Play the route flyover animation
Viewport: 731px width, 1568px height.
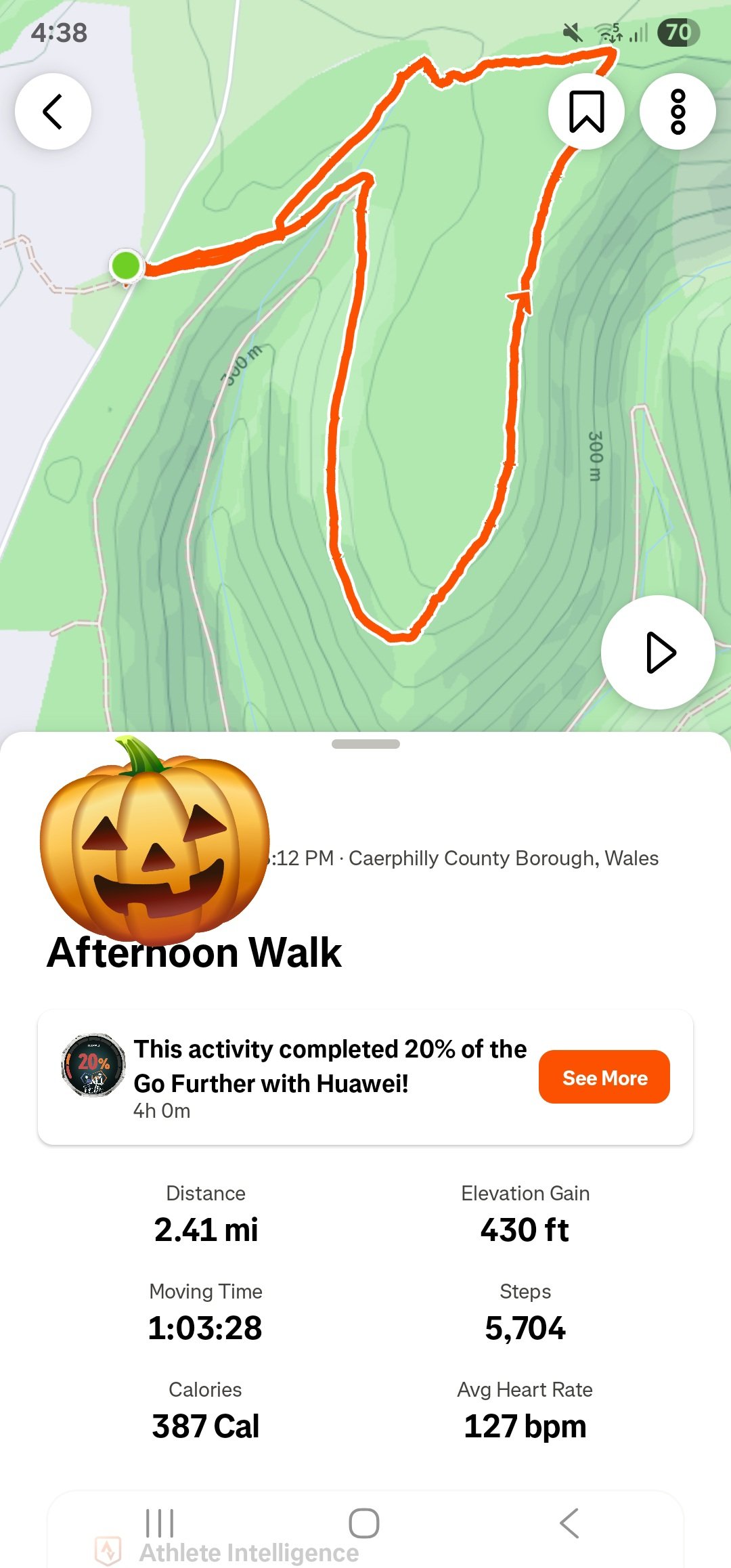pos(658,653)
